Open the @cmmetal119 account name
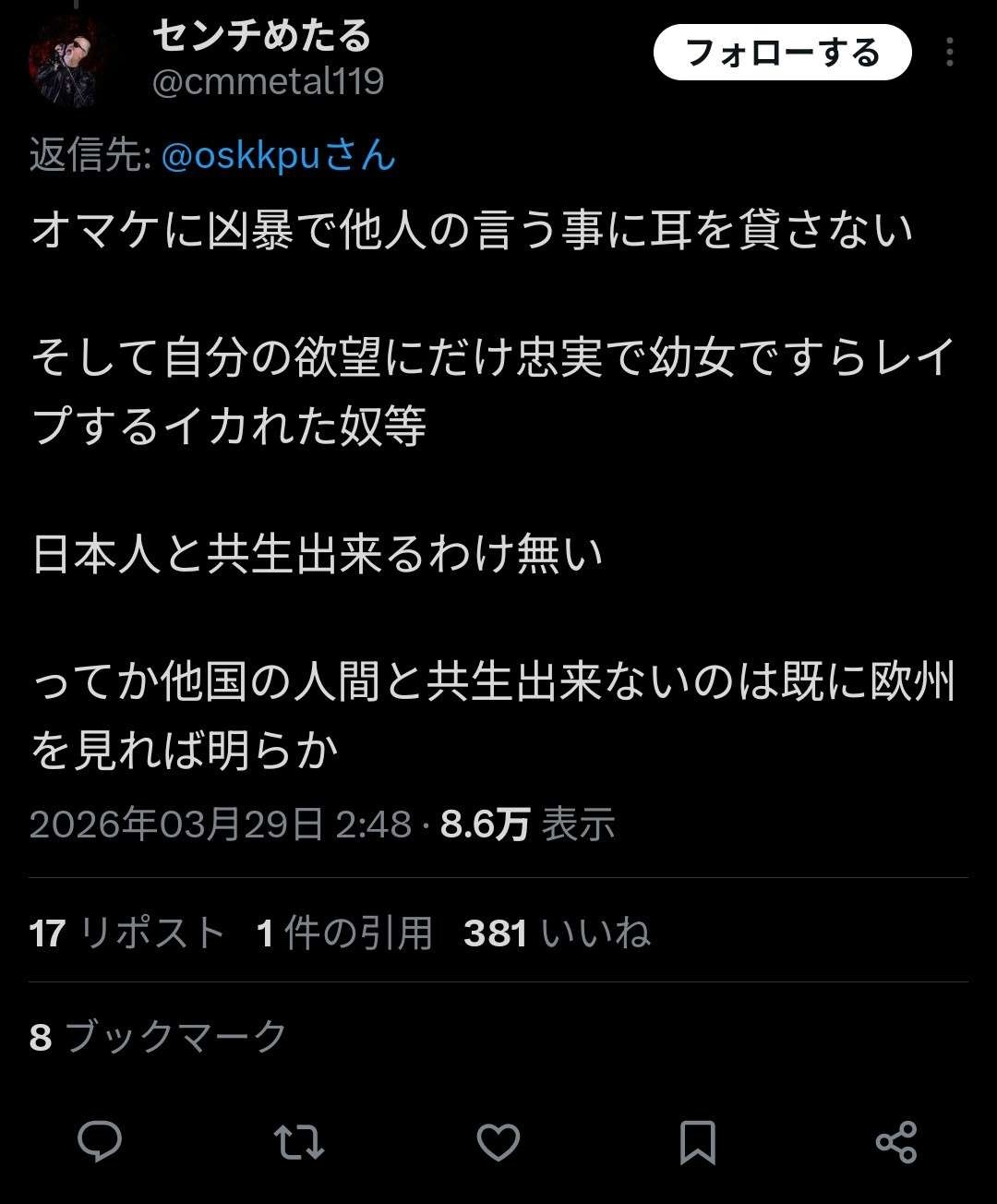 (268, 82)
